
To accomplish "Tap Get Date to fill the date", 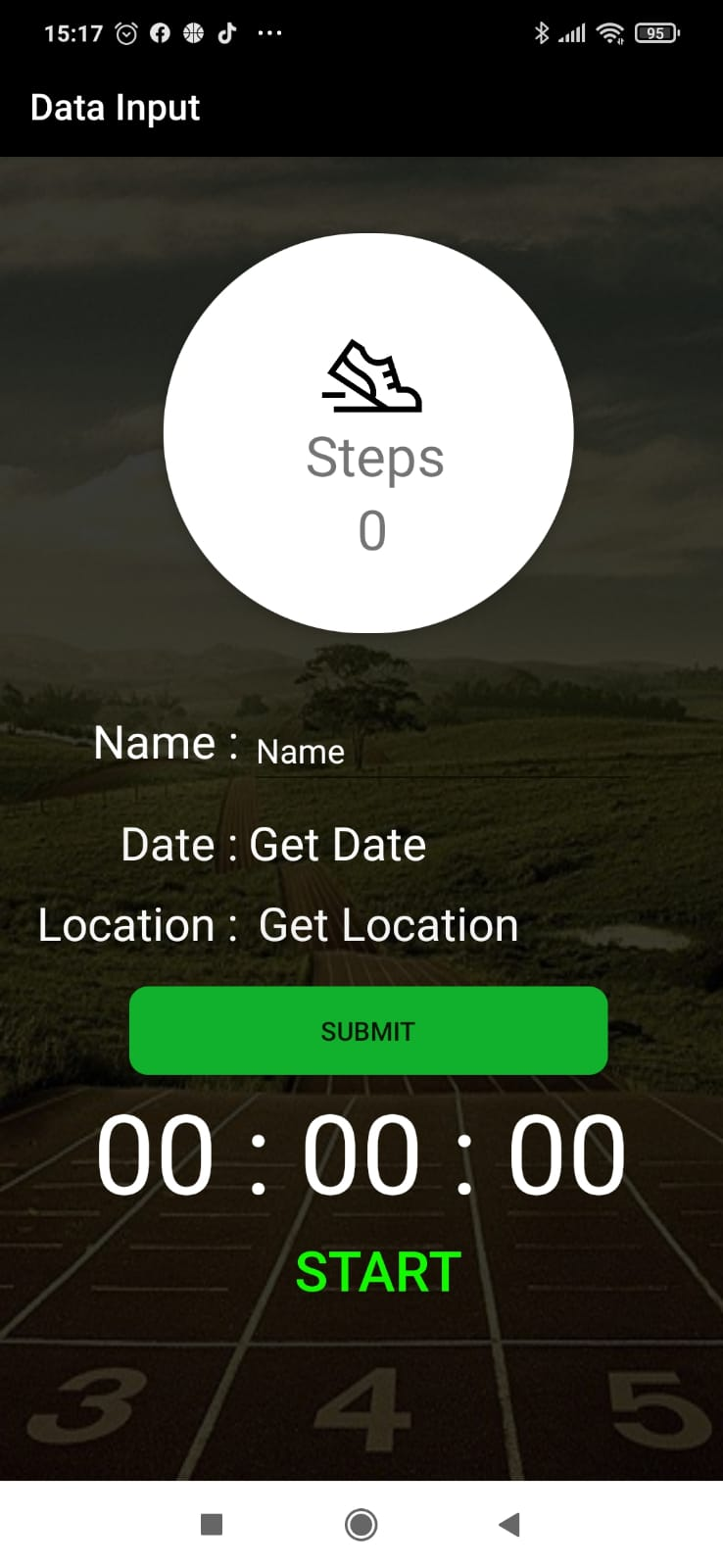I will pyautogui.click(x=338, y=845).
